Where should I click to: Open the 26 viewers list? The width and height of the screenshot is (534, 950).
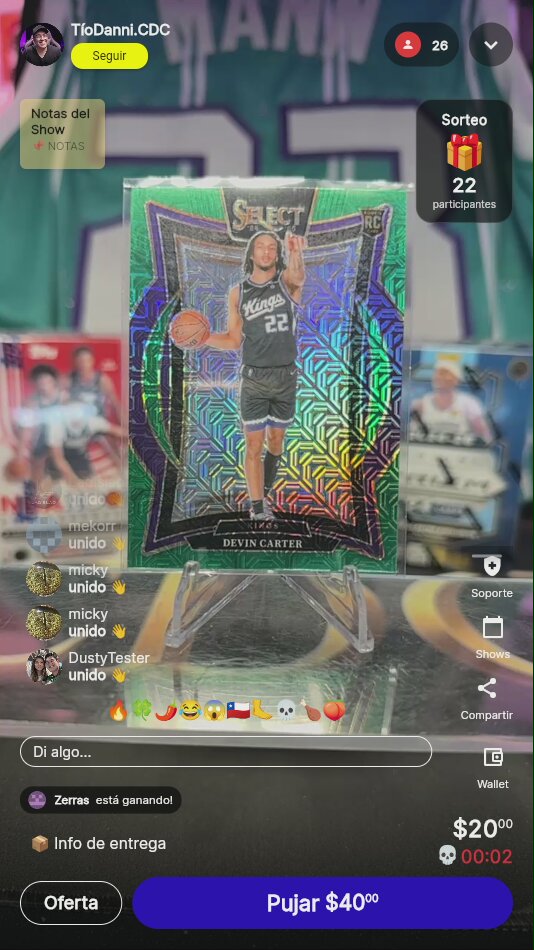click(x=421, y=45)
